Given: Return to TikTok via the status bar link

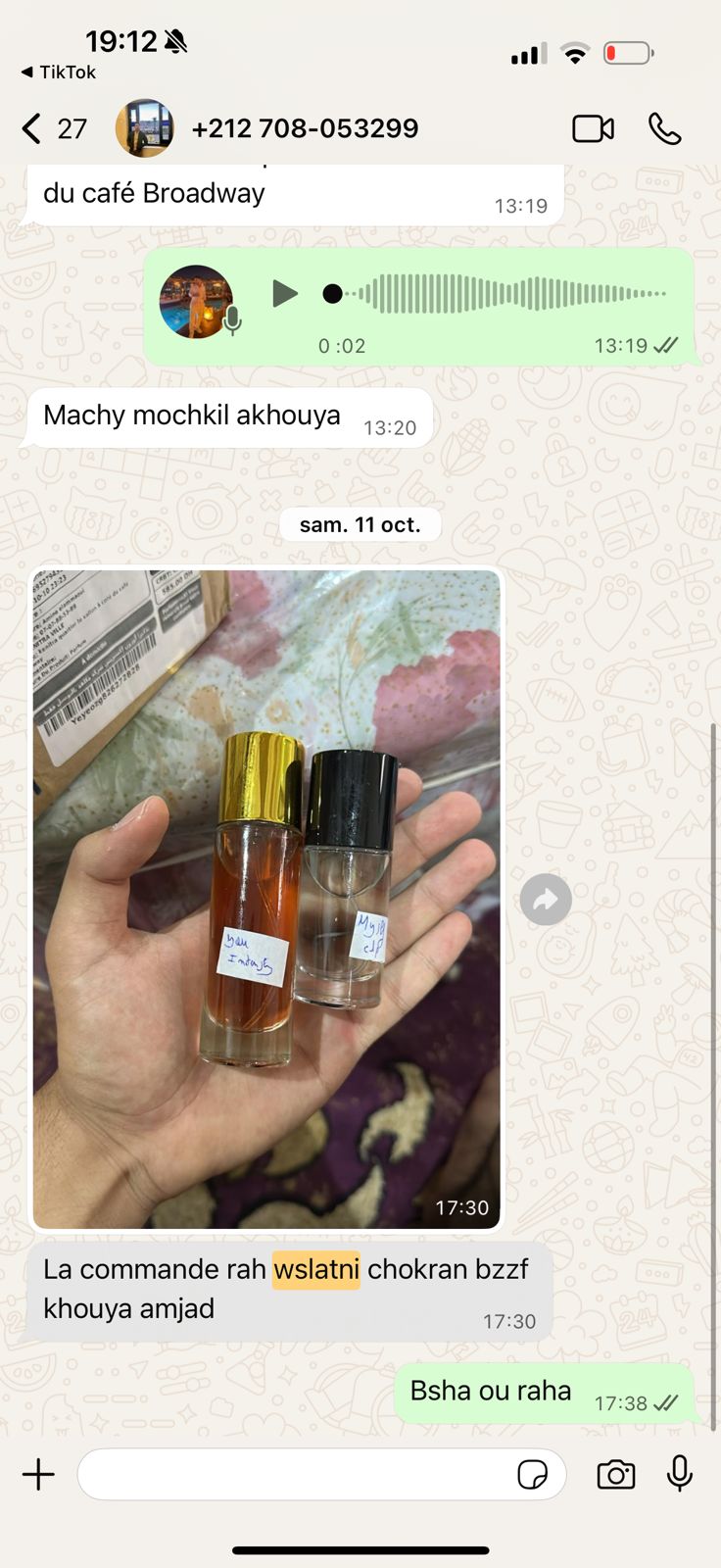Looking at the screenshot, I should pyautogui.click(x=59, y=73).
